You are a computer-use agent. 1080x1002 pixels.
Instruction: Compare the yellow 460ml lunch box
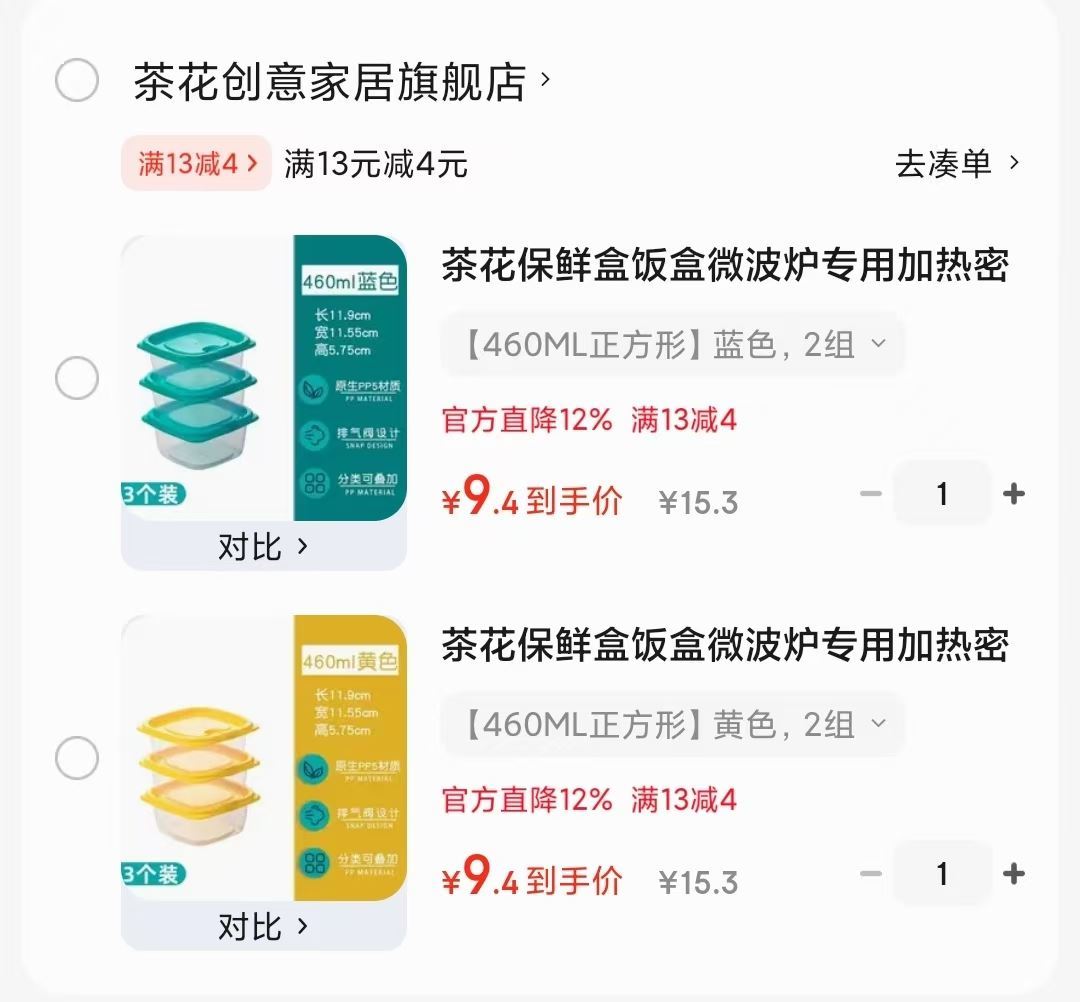(x=263, y=926)
